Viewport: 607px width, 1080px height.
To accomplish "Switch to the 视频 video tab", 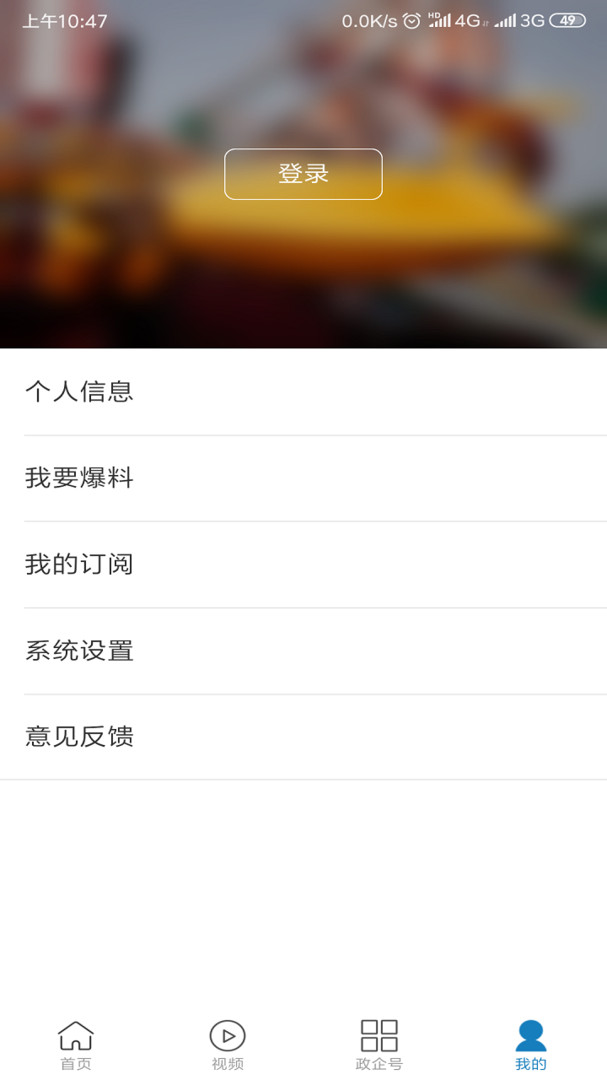I will coord(227,1044).
